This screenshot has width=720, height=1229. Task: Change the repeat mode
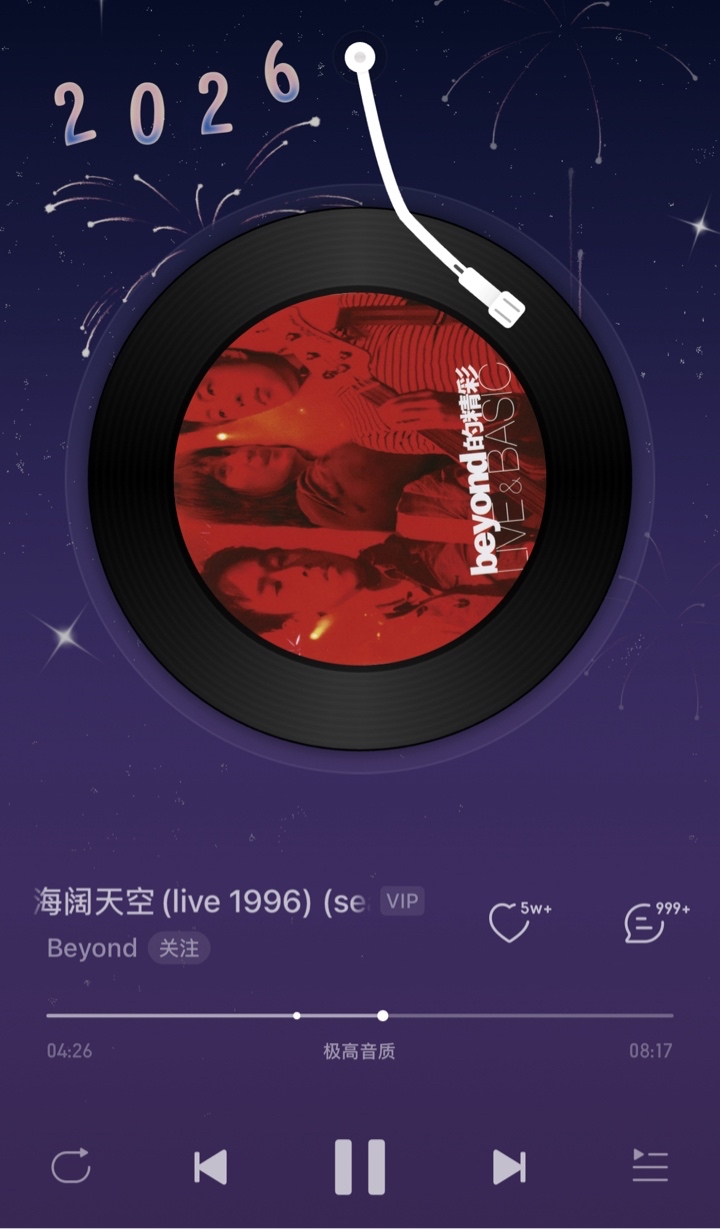(x=71, y=1166)
